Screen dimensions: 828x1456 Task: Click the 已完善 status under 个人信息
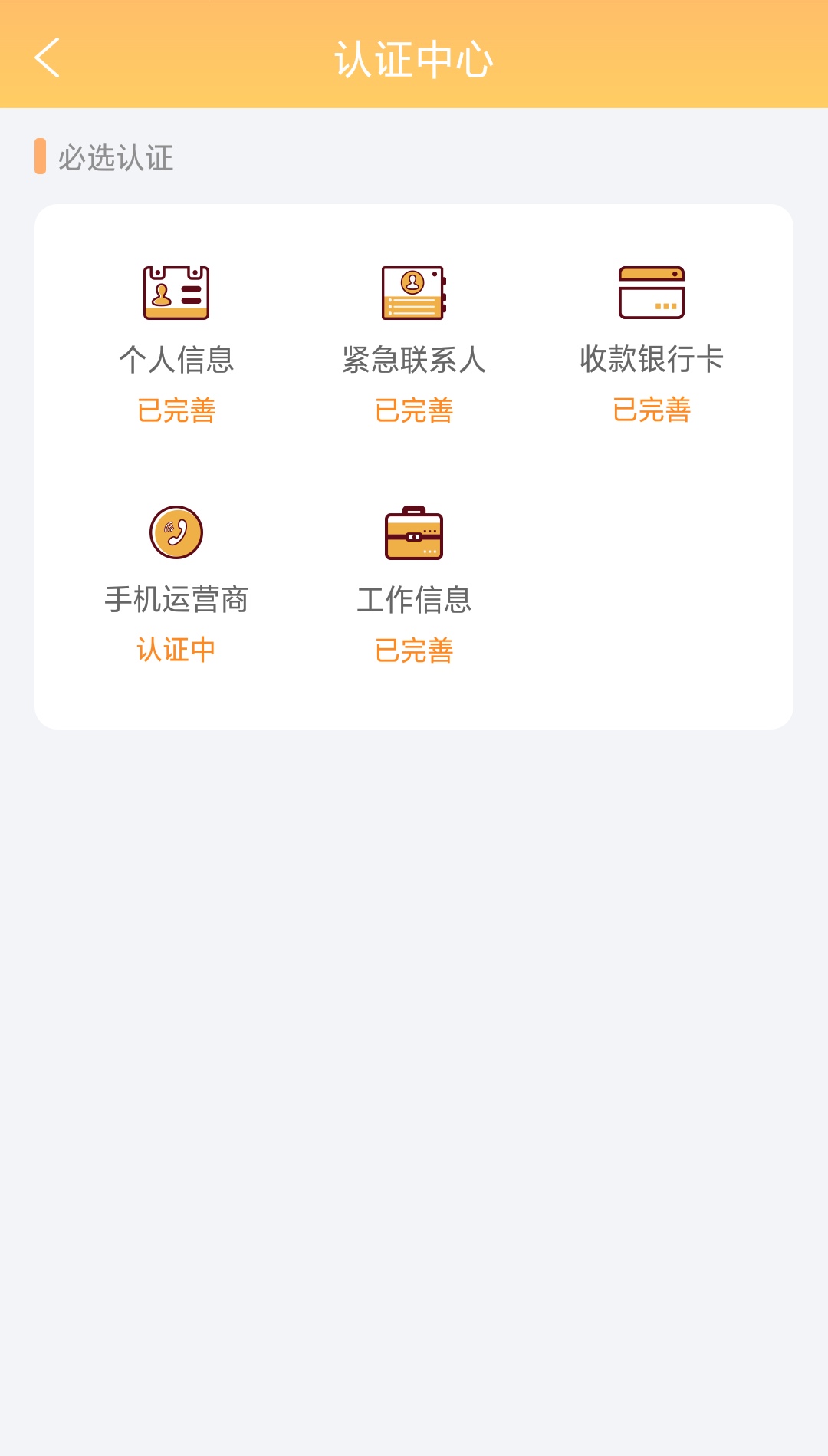[175, 411]
